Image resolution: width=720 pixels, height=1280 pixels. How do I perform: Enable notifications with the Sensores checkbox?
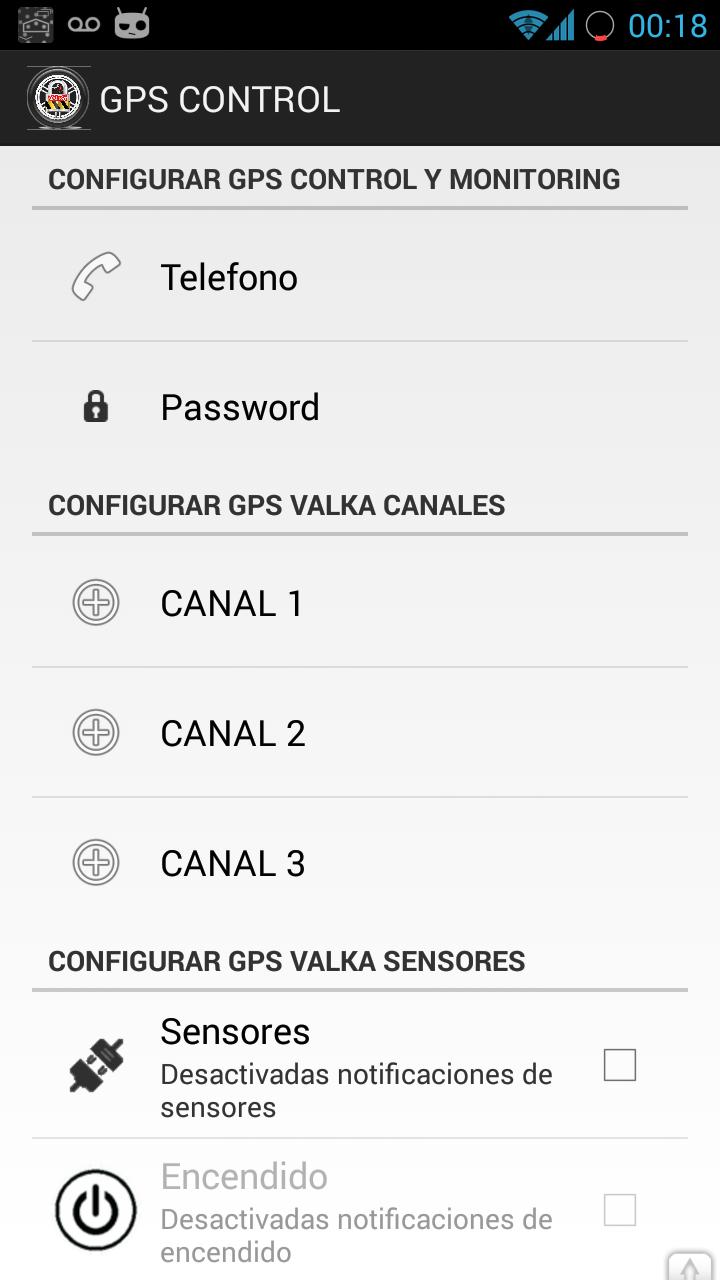click(619, 1065)
